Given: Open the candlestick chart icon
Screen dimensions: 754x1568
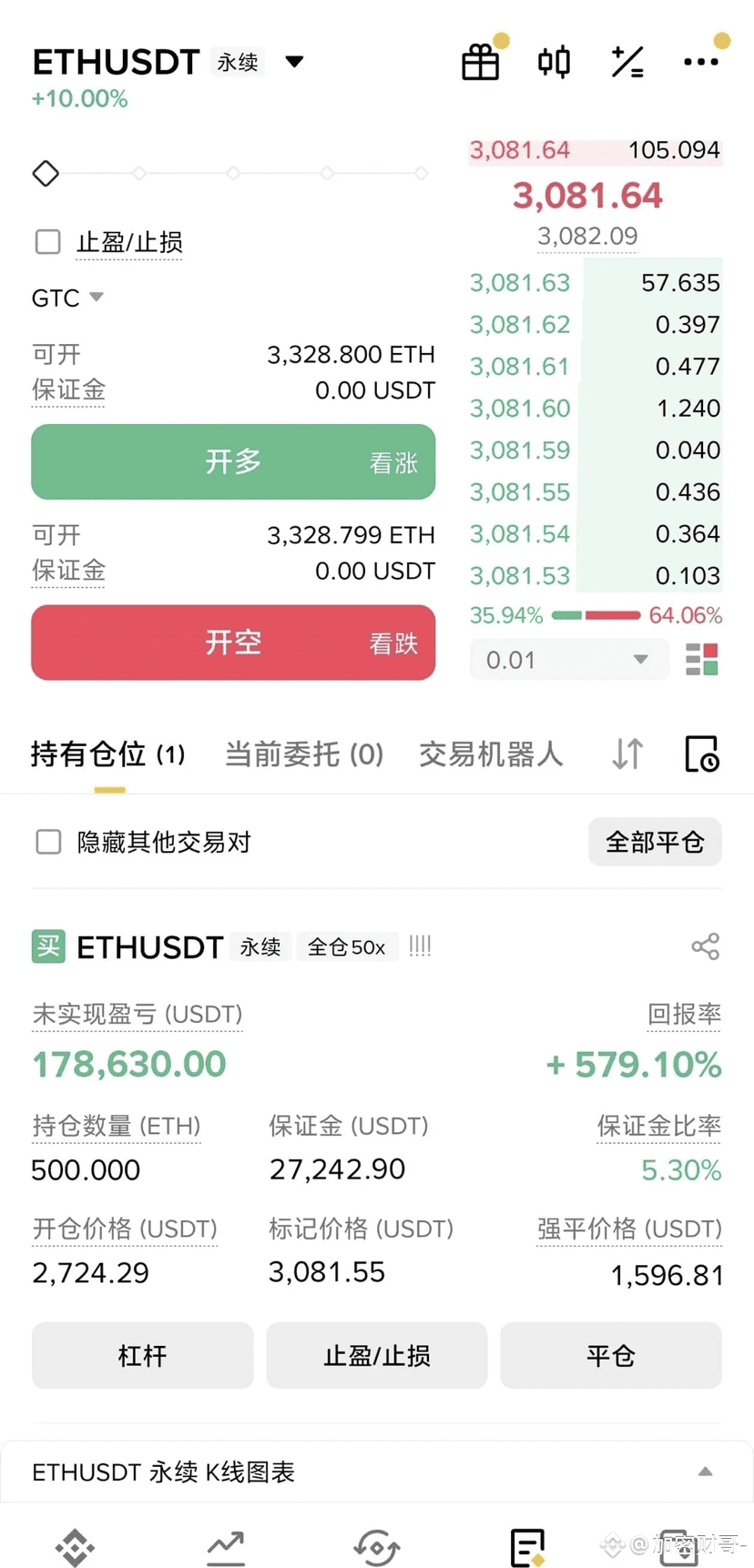Looking at the screenshot, I should point(554,62).
